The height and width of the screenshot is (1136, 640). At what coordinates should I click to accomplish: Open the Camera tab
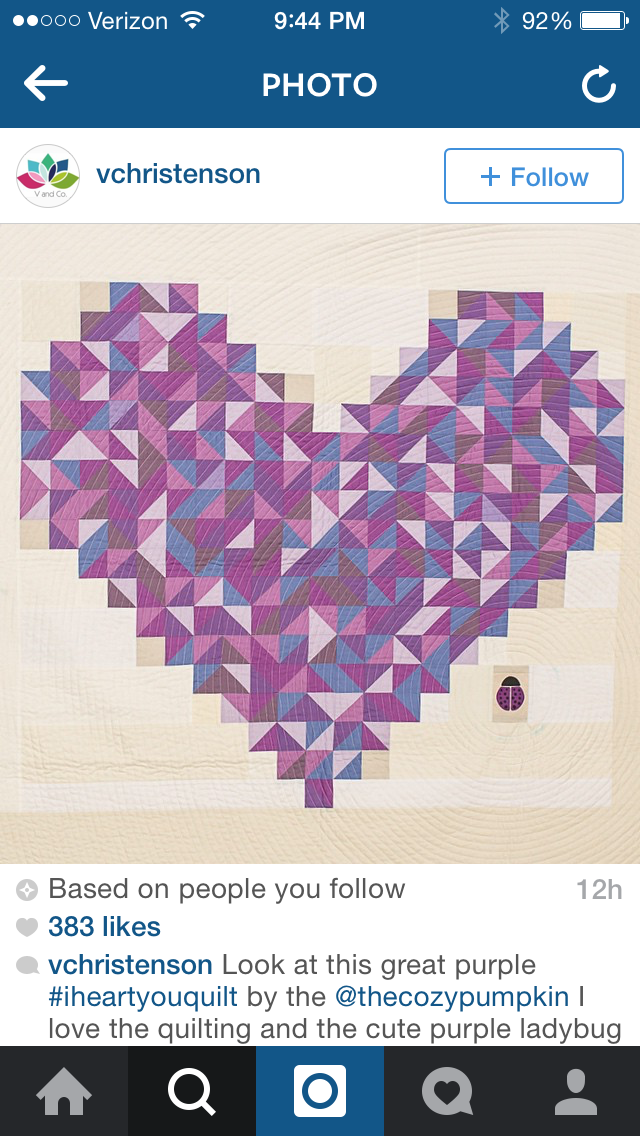[x=320, y=1091]
